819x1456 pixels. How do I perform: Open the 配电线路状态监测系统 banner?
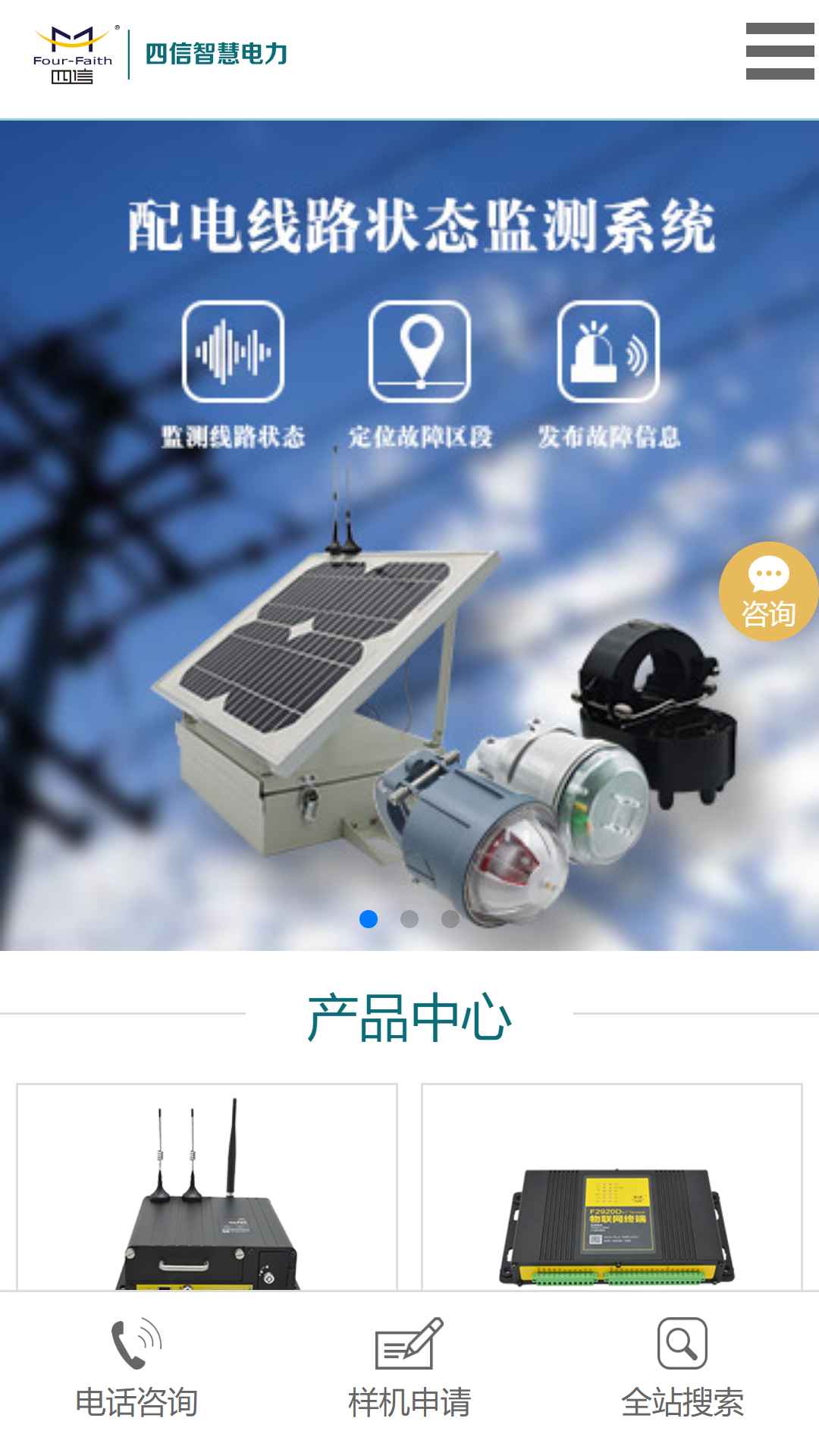click(409, 535)
